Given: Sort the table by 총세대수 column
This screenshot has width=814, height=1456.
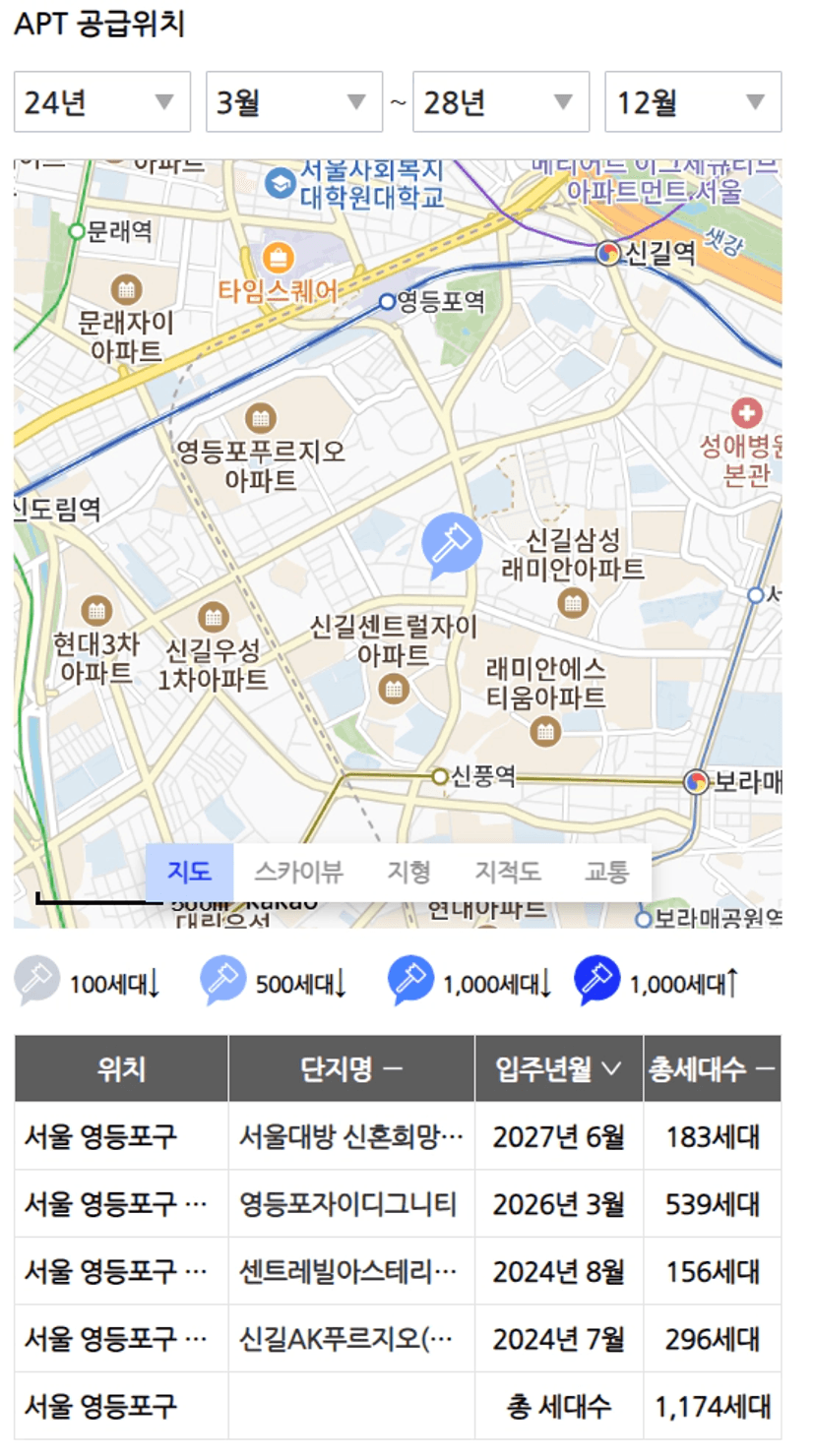Looking at the screenshot, I should click(x=713, y=1069).
